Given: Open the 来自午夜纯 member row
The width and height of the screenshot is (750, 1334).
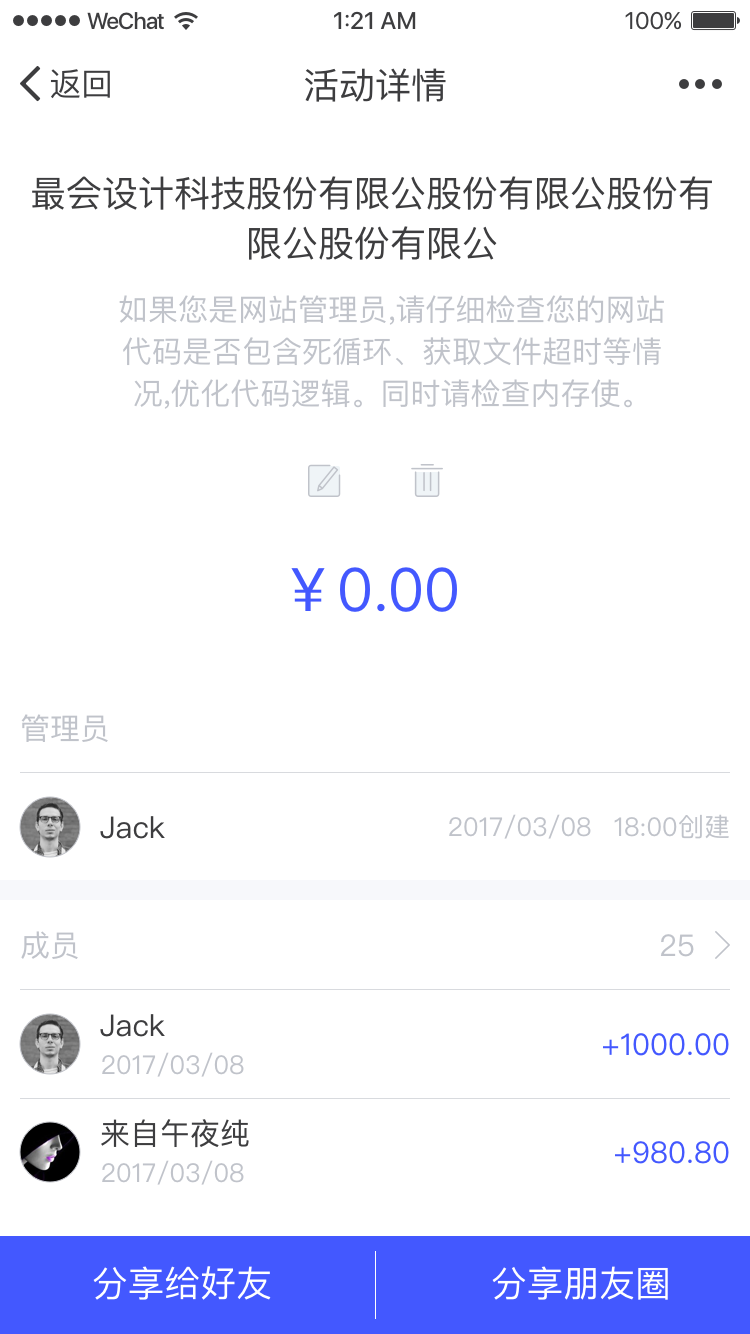Looking at the screenshot, I should [375, 1152].
